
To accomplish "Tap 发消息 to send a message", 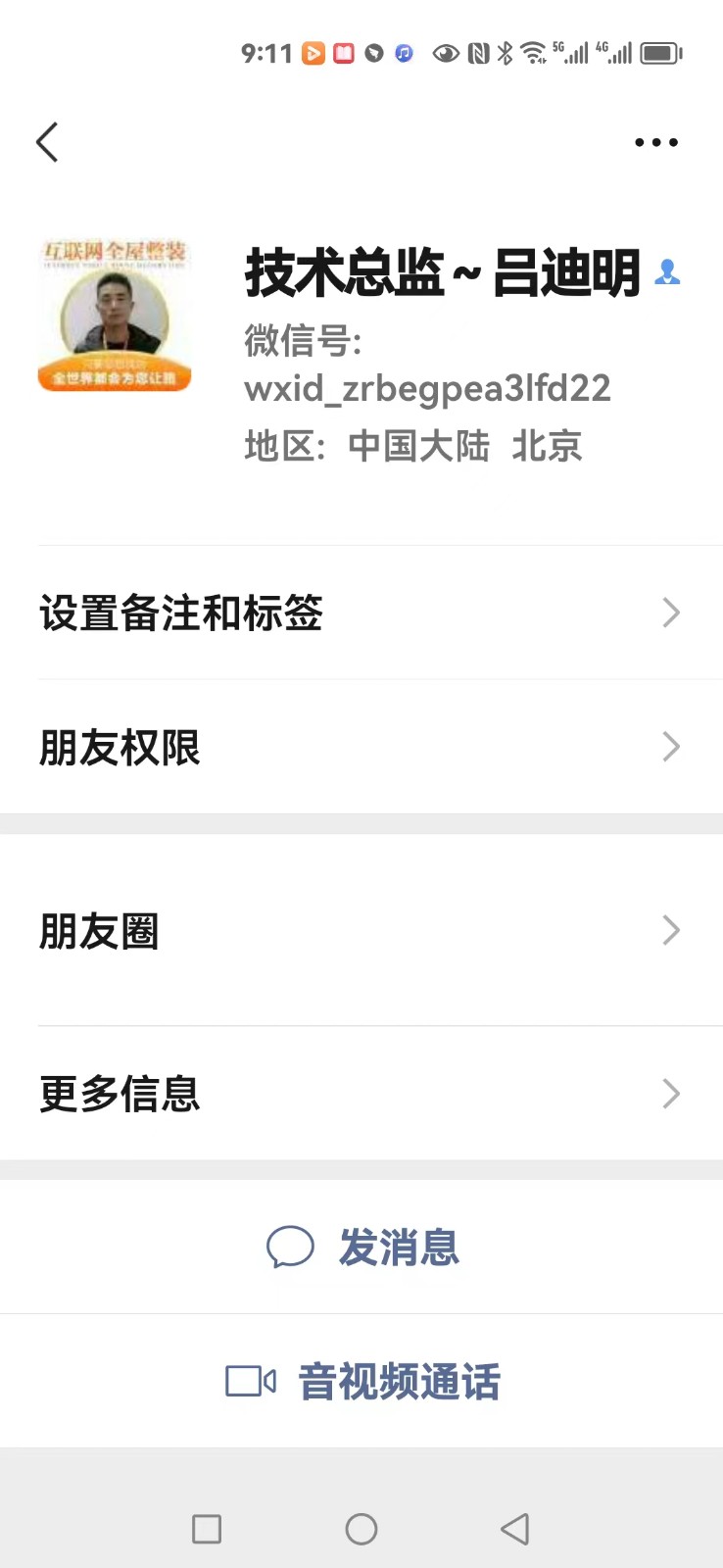I will (362, 1248).
